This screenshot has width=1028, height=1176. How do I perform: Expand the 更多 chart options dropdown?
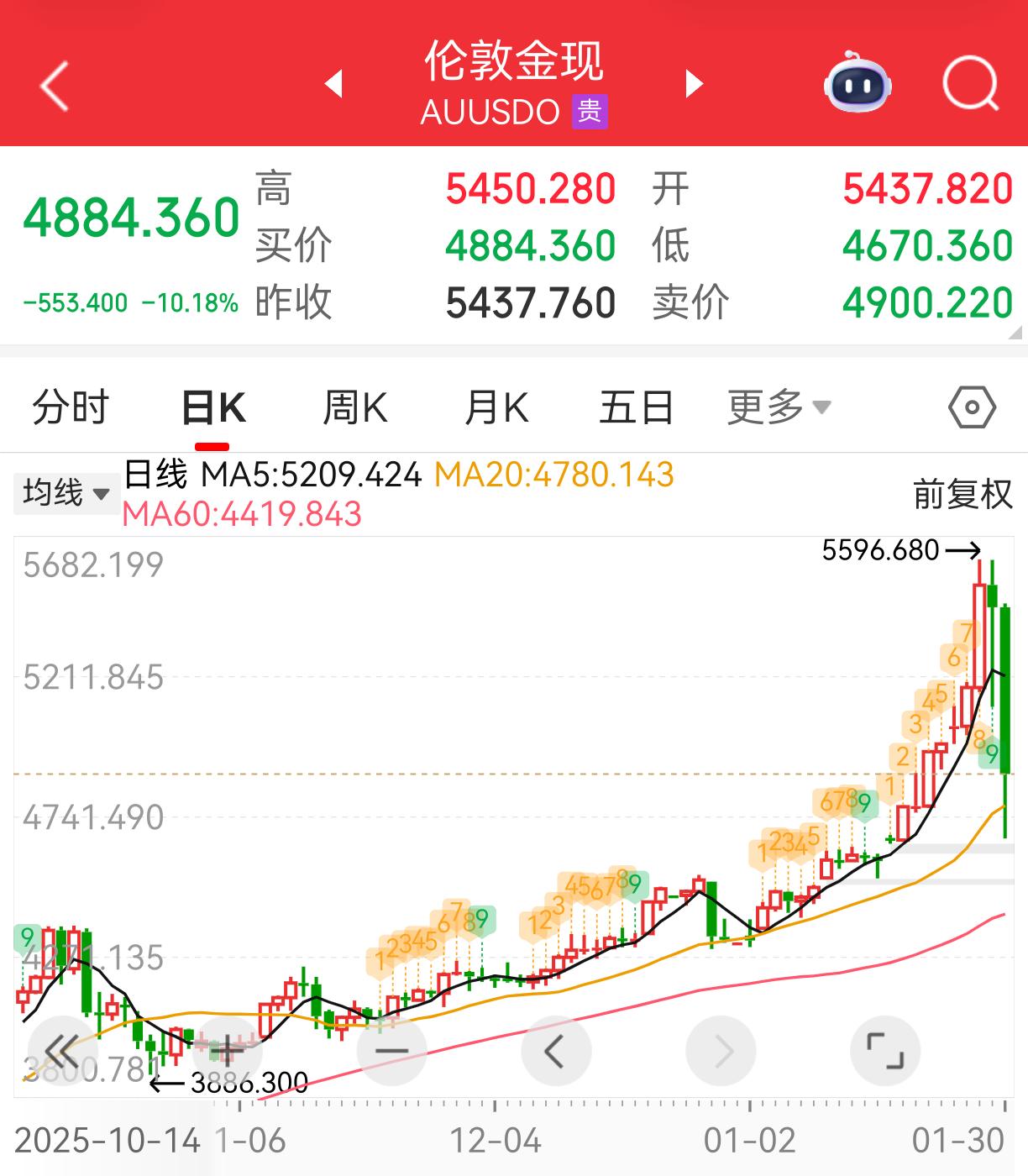[x=777, y=407]
